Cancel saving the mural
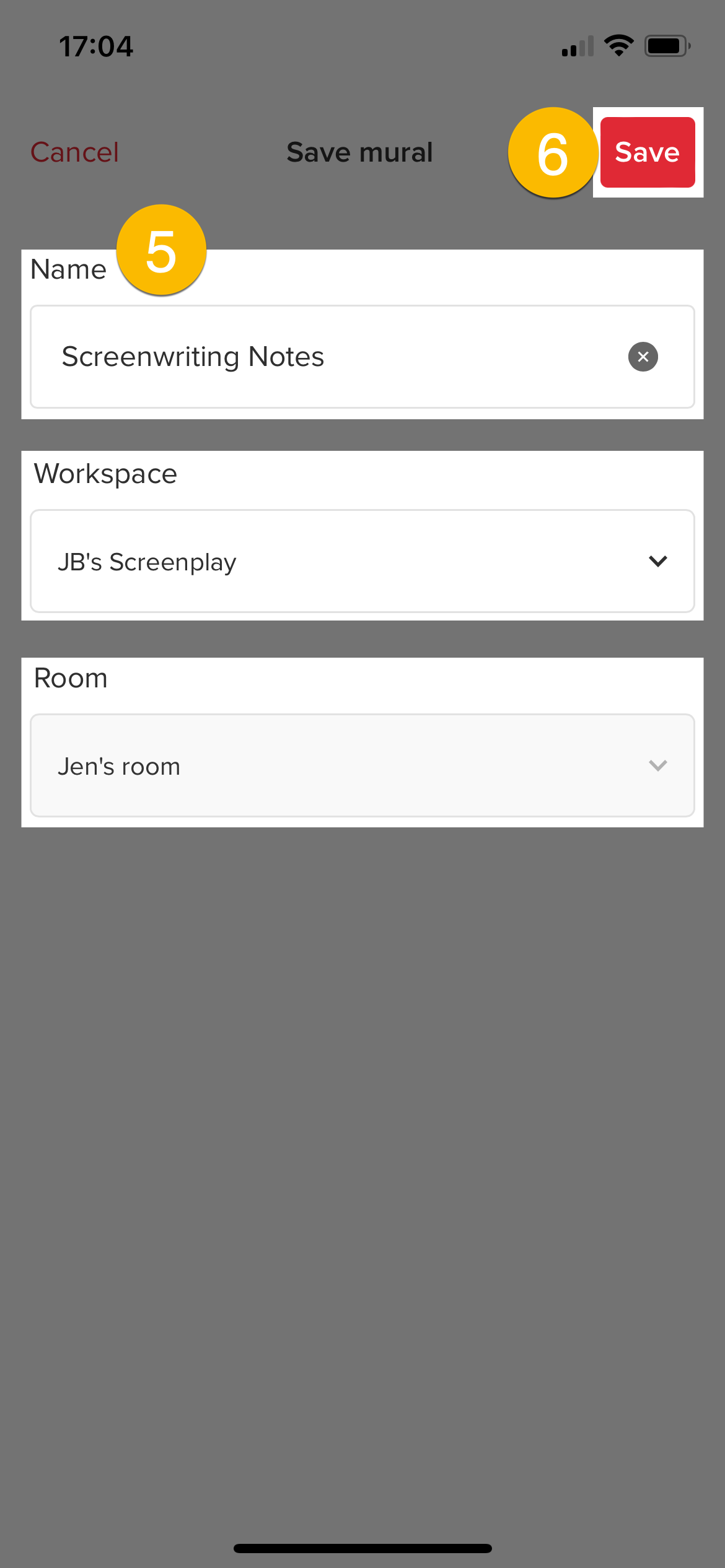Image resolution: width=725 pixels, height=1568 pixels. 74,152
